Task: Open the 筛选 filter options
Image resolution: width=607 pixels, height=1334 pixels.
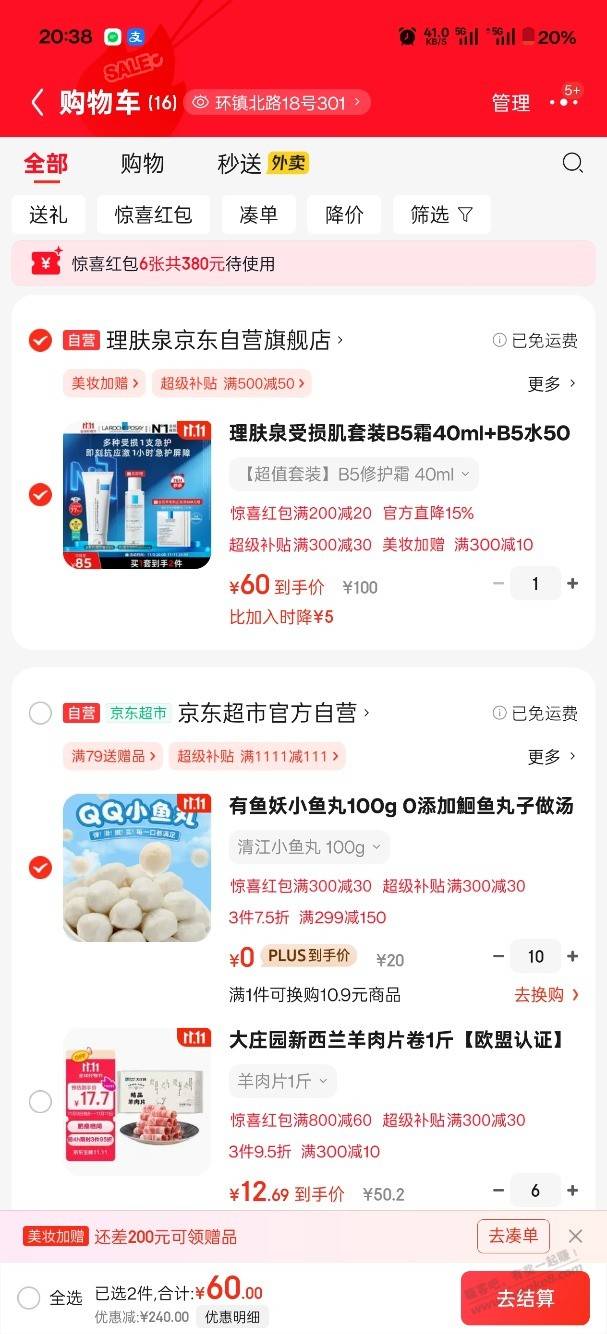Action: tap(441, 215)
